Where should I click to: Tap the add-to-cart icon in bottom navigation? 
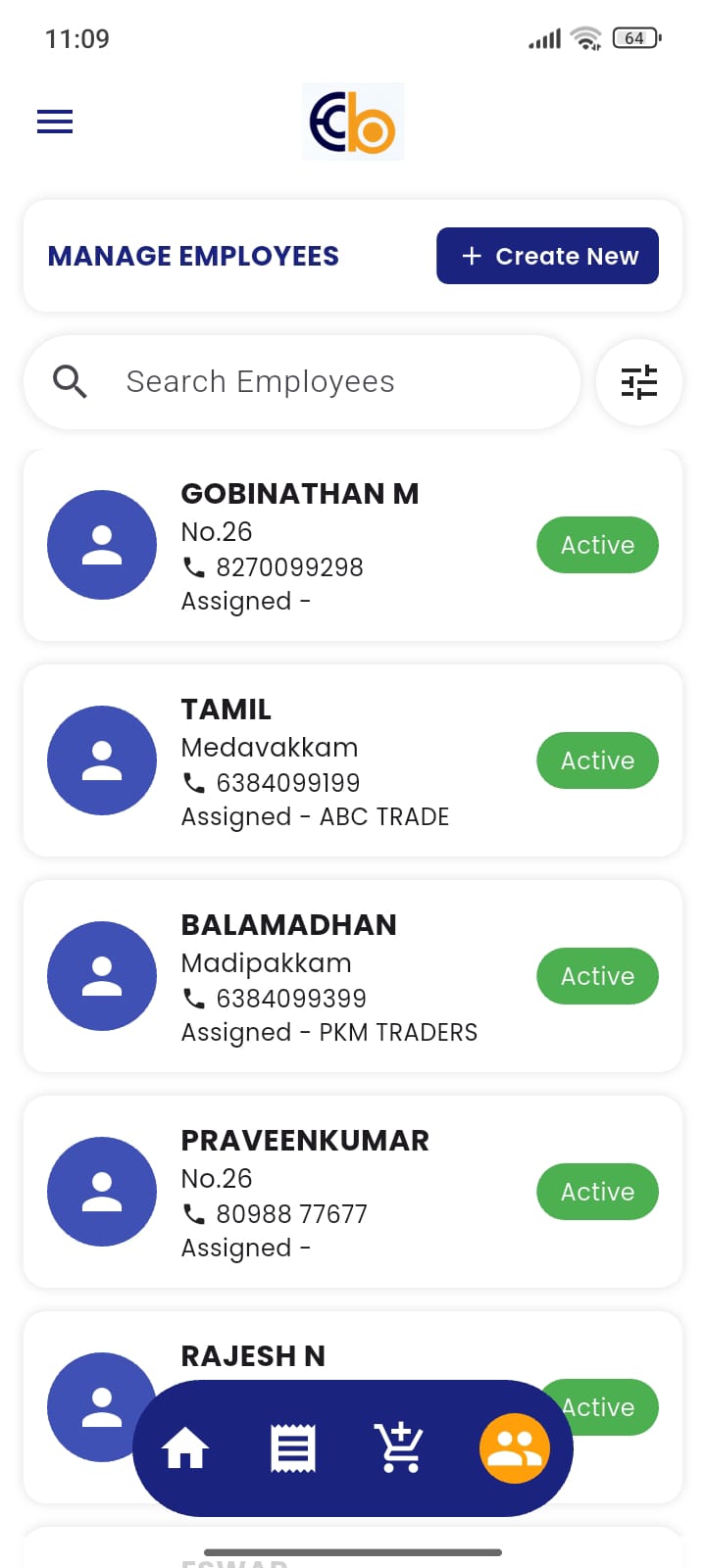397,1447
